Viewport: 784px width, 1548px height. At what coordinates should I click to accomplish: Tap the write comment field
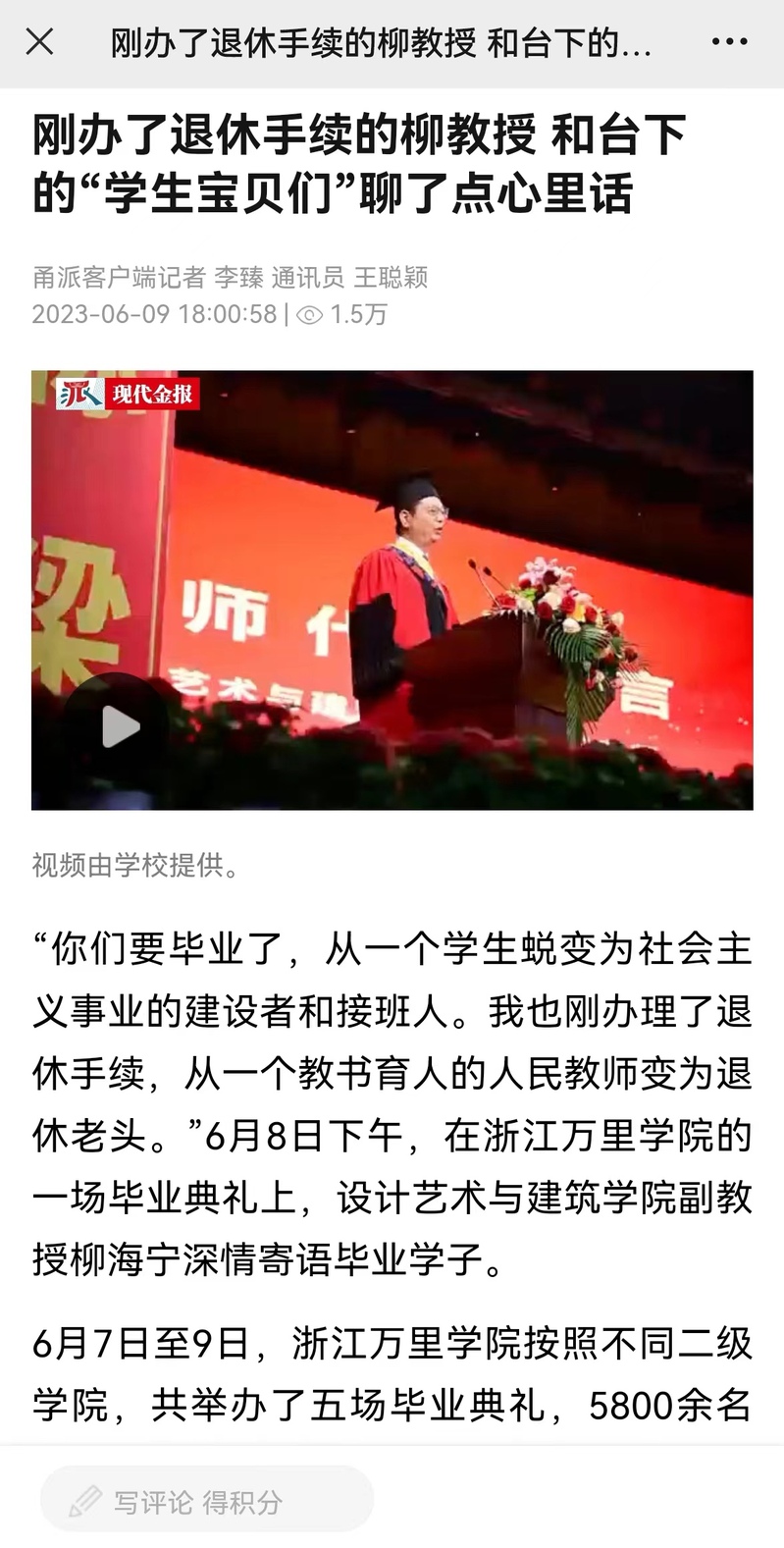pos(206,1501)
